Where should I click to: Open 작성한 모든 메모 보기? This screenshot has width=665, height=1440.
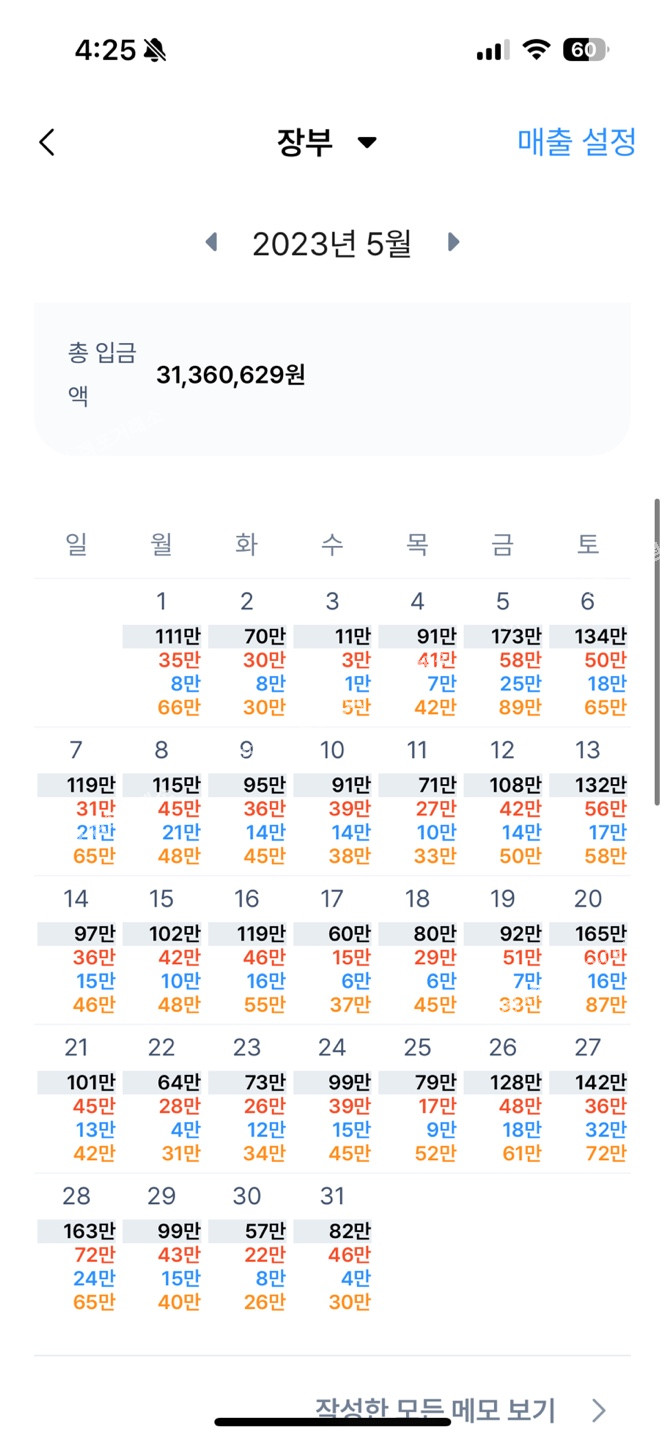(461, 1410)
